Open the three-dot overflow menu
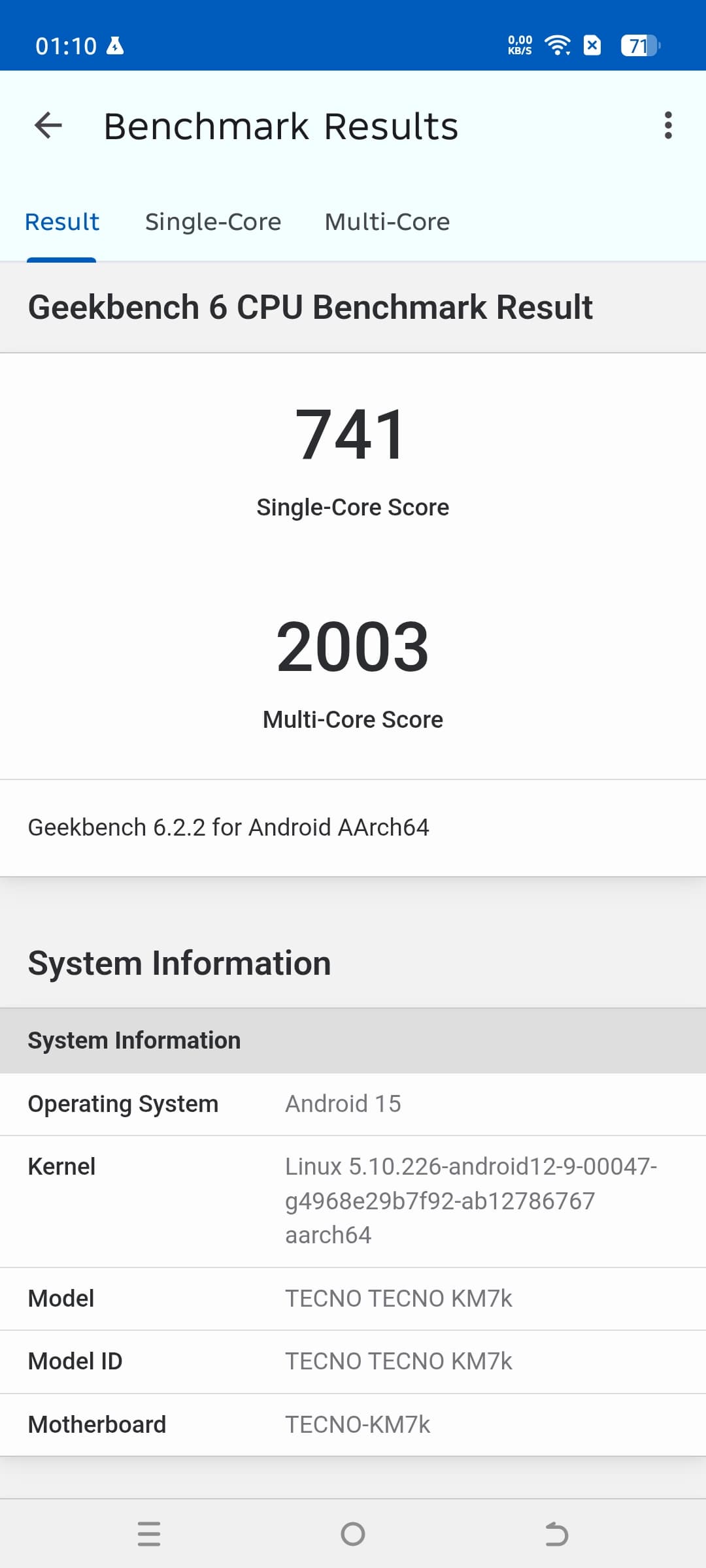706x1568 pixels. coord(667,125)
